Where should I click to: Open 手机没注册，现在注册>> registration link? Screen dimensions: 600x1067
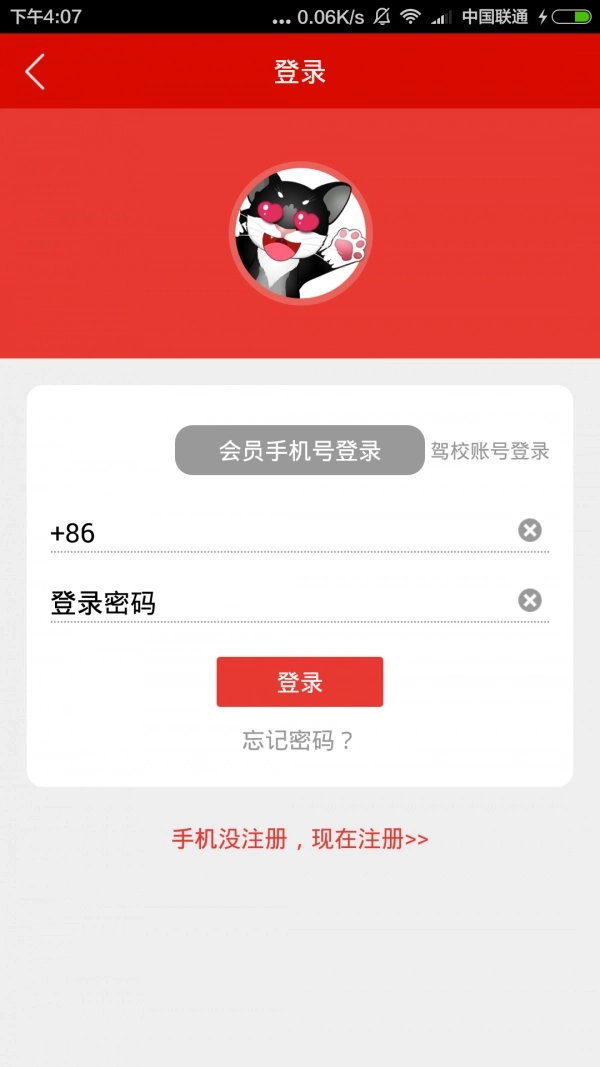tap(300, 839)
